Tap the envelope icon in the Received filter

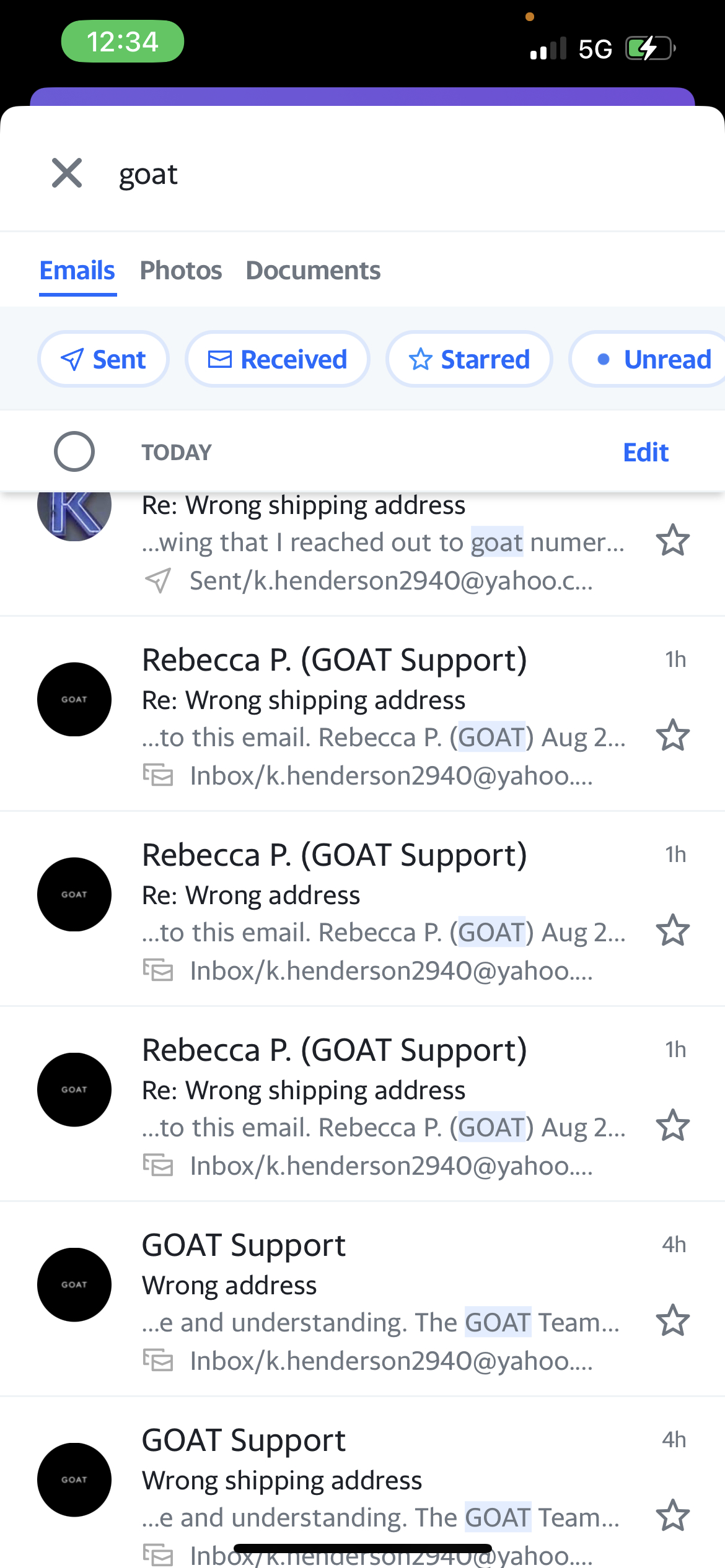[x=220, y=359]
